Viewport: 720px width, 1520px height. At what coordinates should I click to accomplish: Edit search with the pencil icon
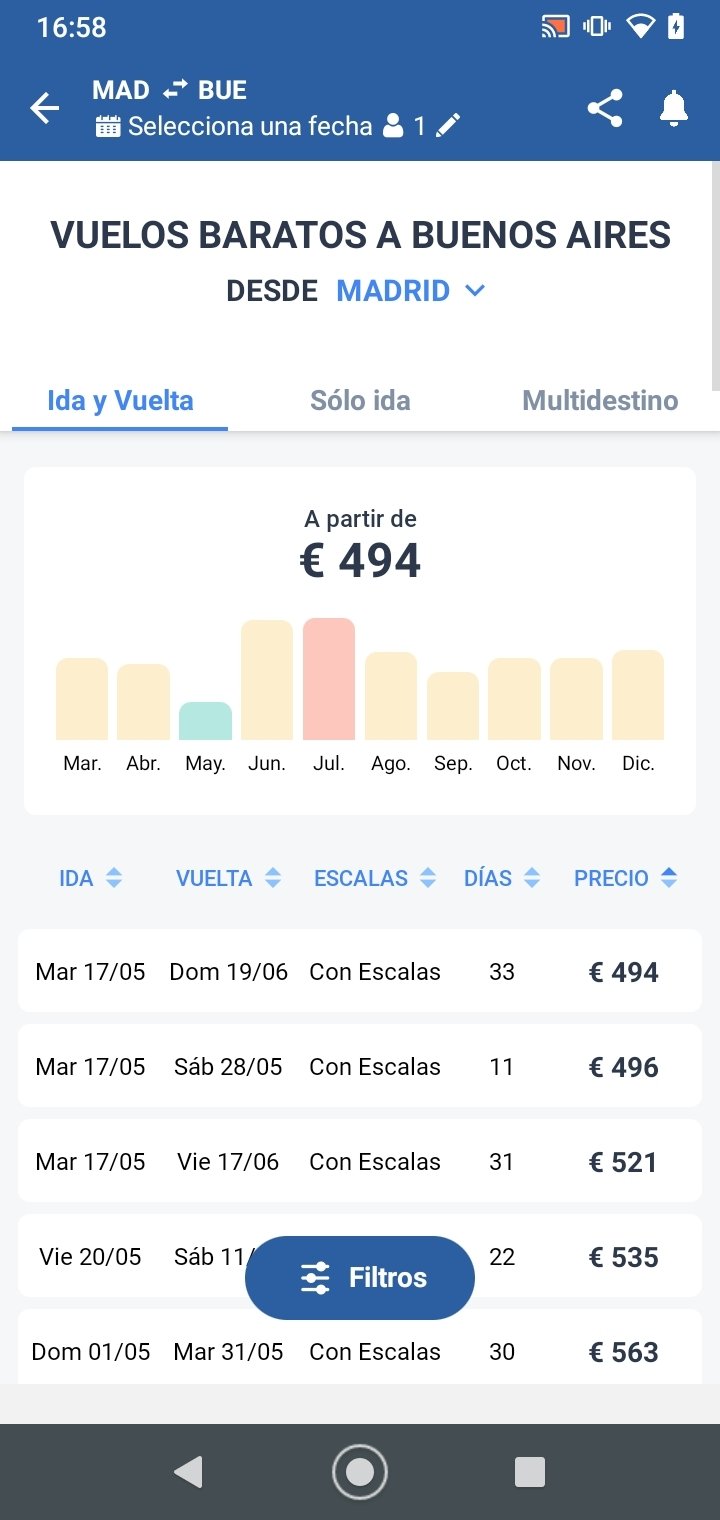pos(449,126)
